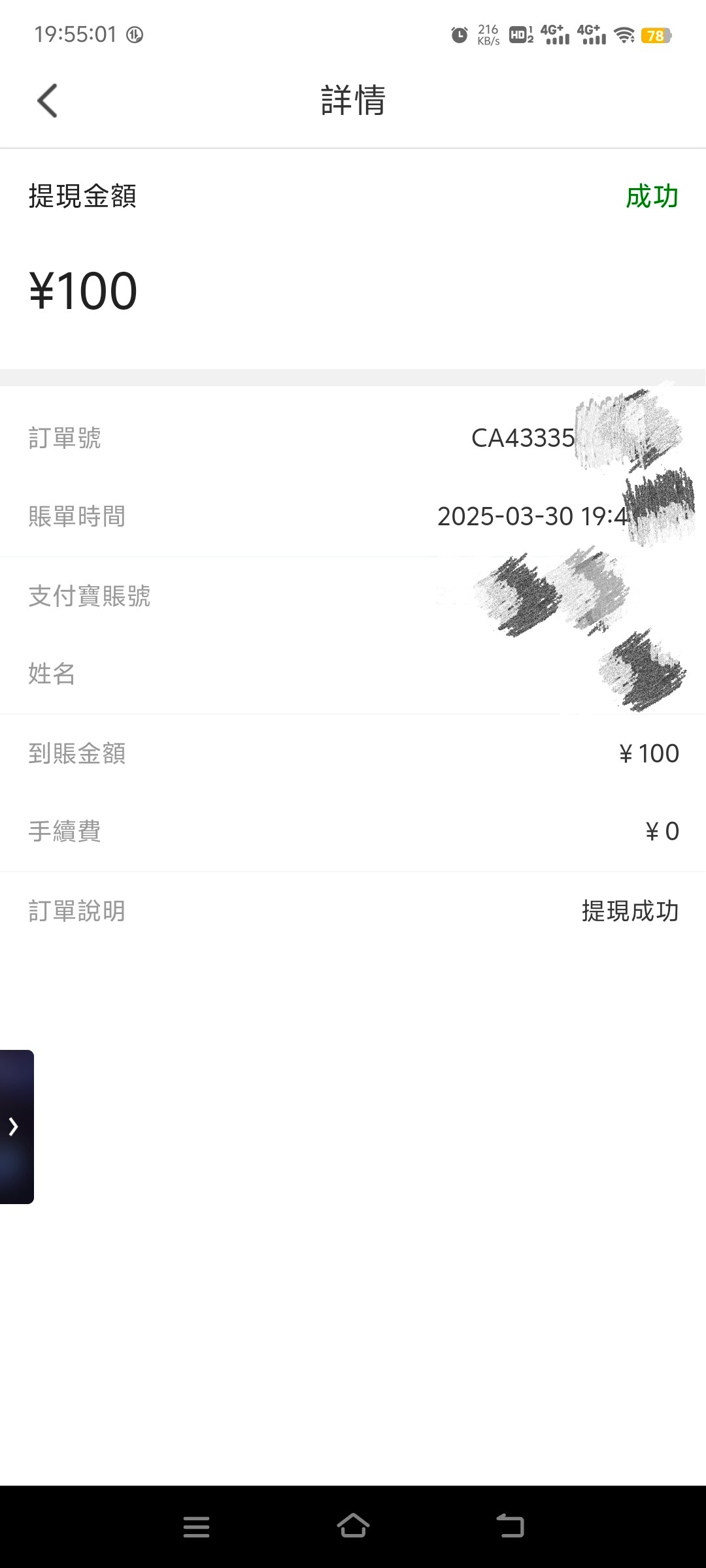Expand the floating side panel arrow

pyautogui.click(x=16, y=1126)
